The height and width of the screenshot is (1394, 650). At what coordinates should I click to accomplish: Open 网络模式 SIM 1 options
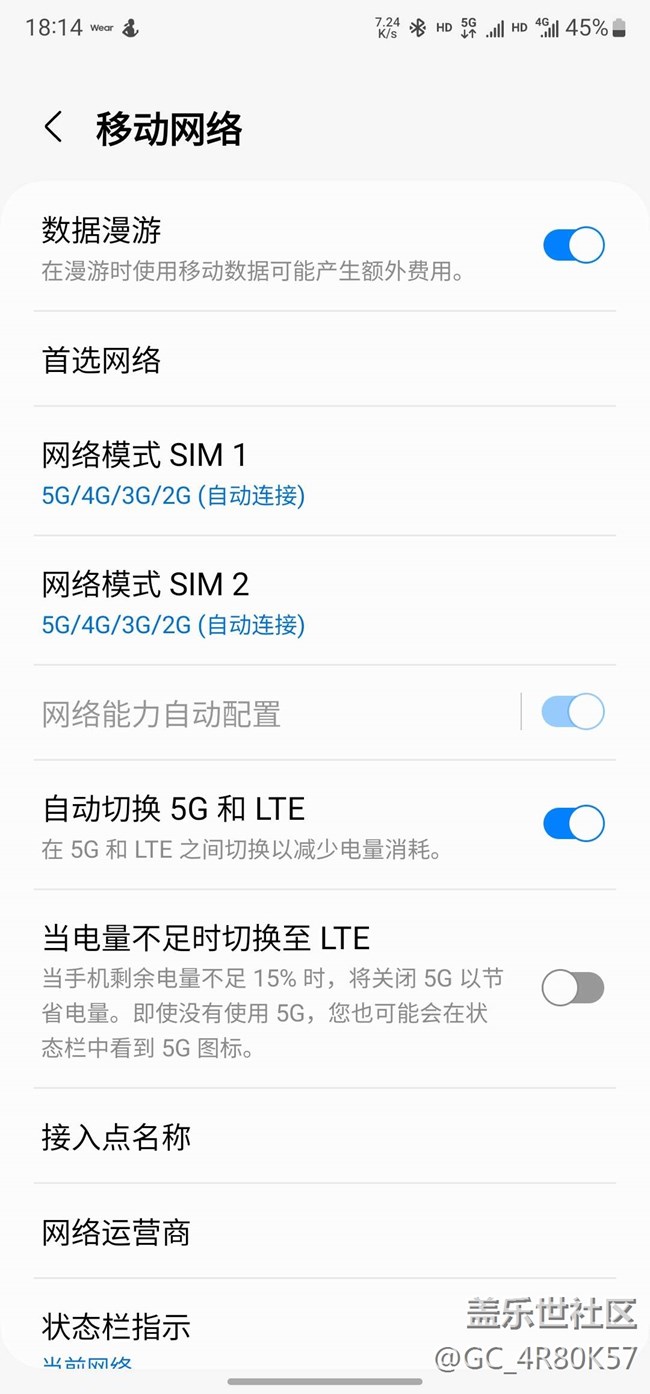coord(325,472)
